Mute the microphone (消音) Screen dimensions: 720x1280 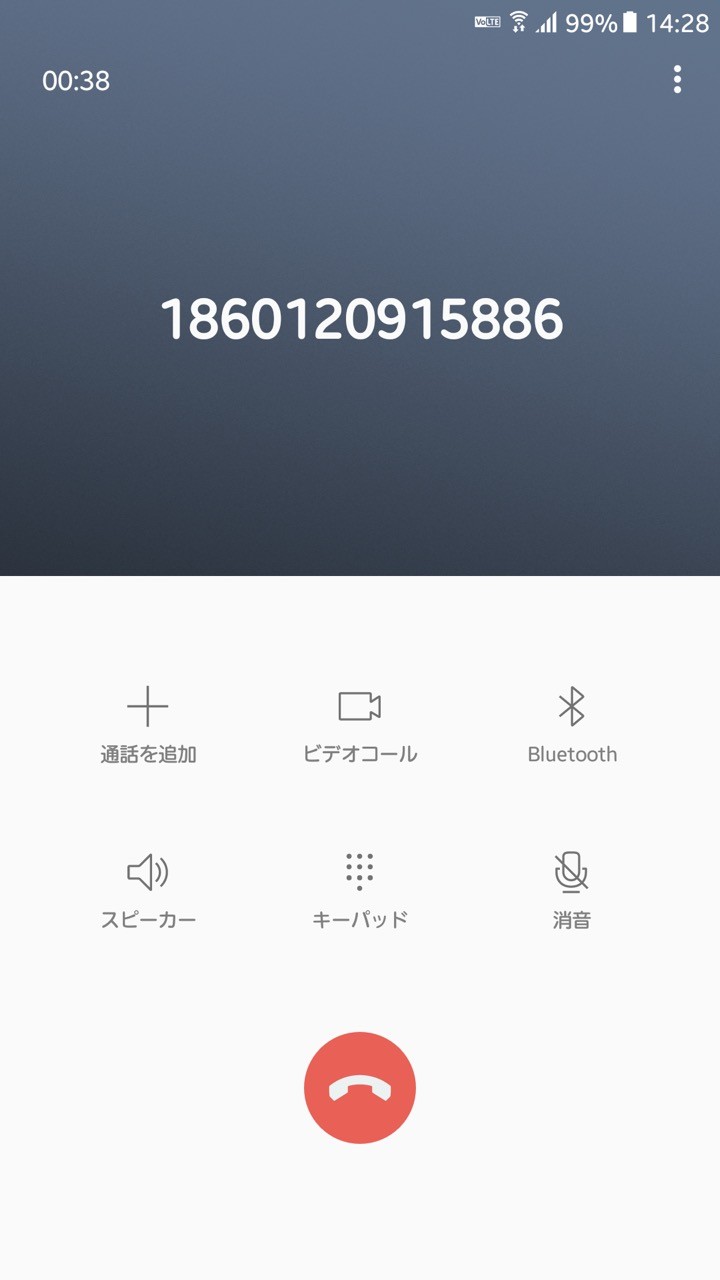click(572, 891)
